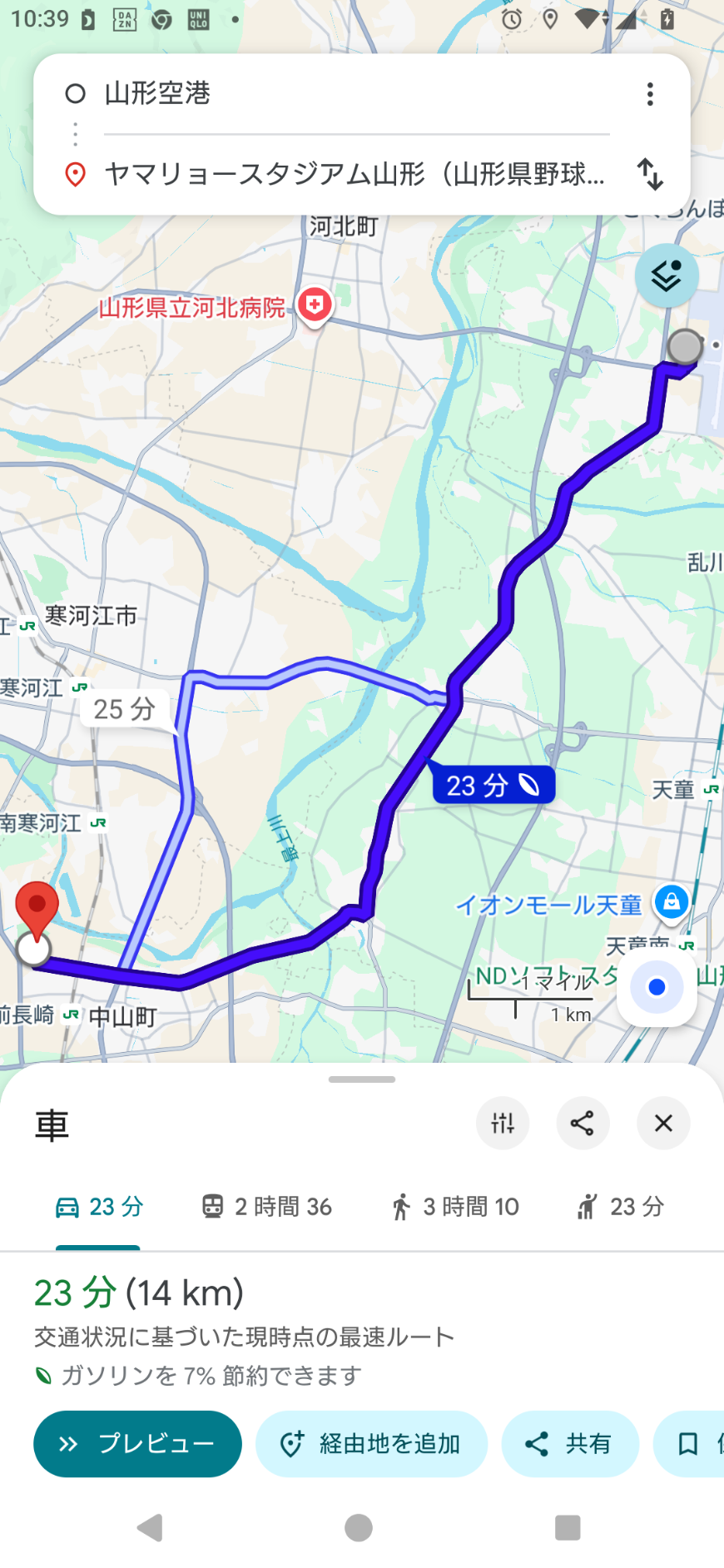Tap the 共有 share chip

570,1444
